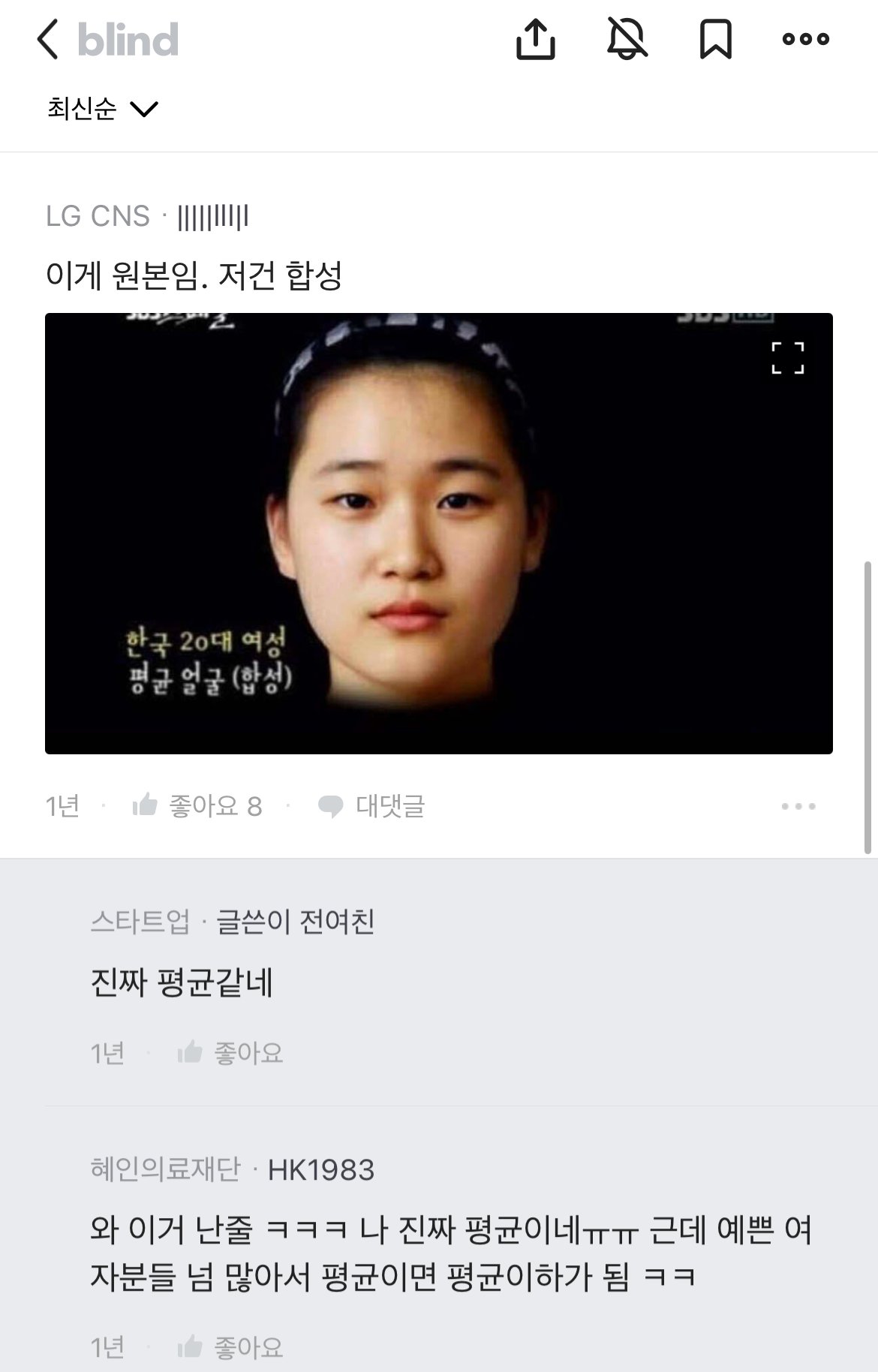This screenshot has height=1372, width=878.
Task: Reply with 대댓글 to LG CNS comment
Action: click(x=372, y=806)
